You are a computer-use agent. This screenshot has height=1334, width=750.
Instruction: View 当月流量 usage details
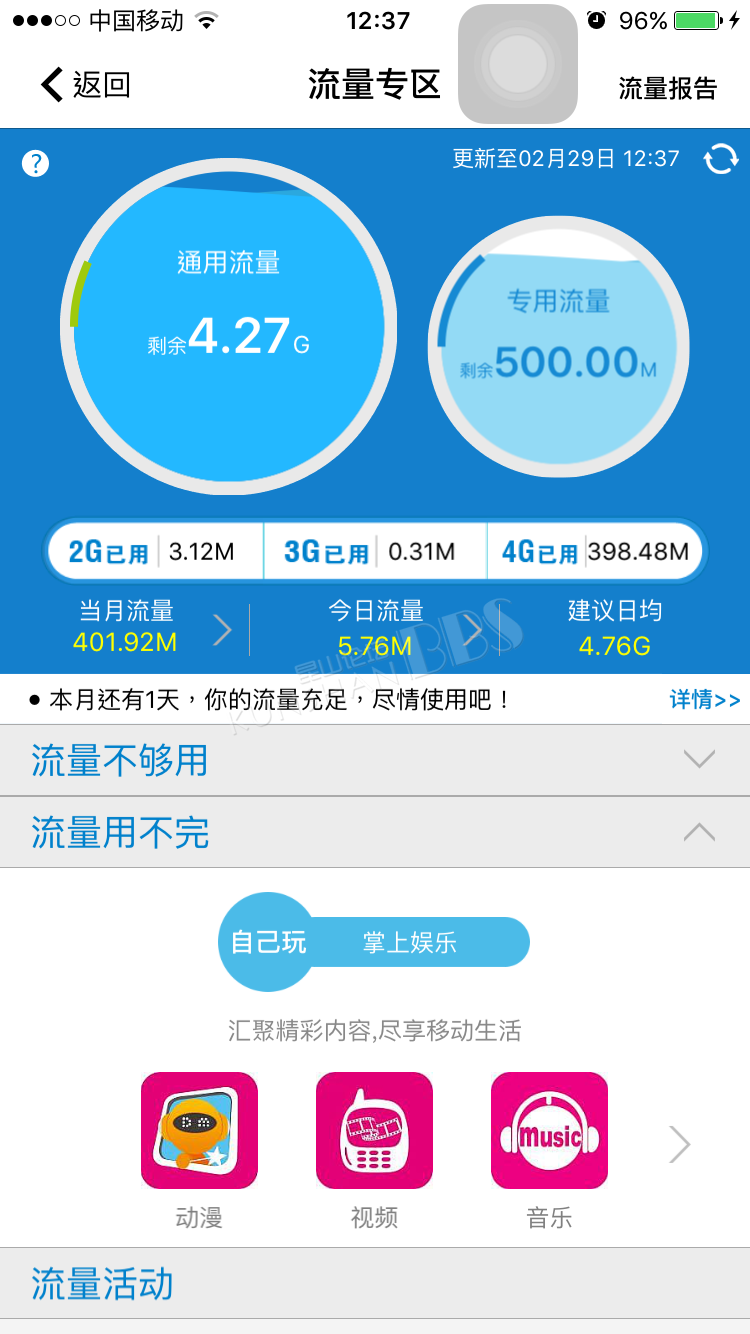pyautogui.click(x=150, y=627)
